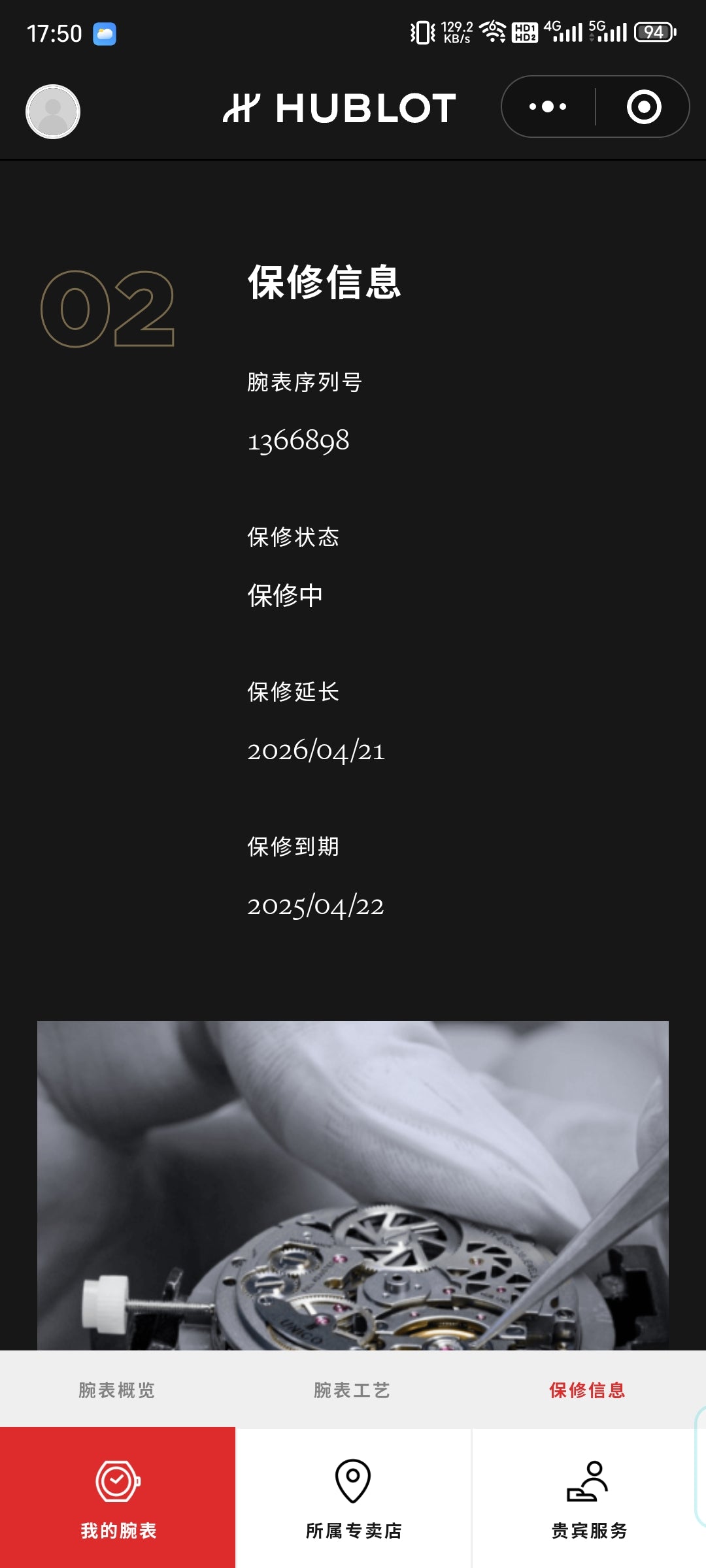The image size is (706, 1568).
Task: Open 我的腕表 in the bottom navigation
Action: coord(118,1497)
